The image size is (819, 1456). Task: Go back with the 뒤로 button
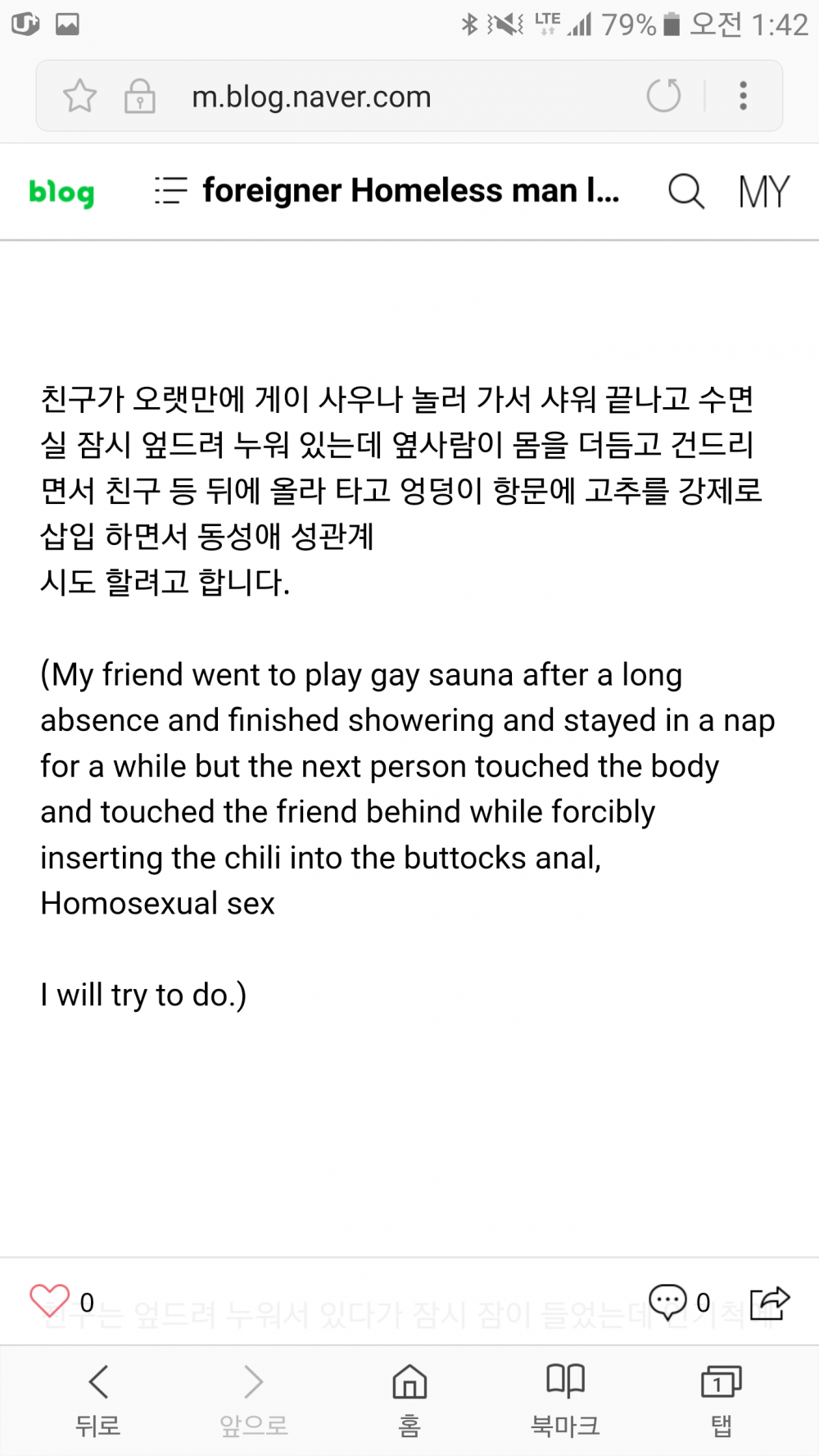point(98,1399)
